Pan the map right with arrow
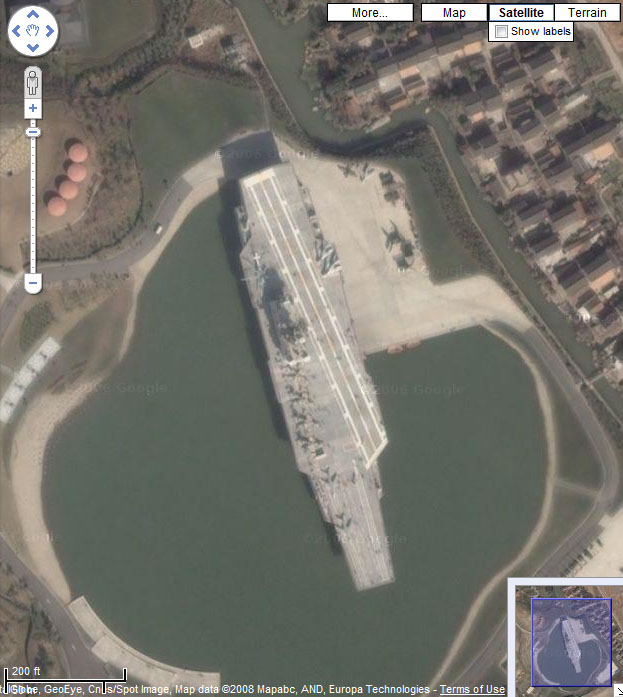 click(x=50, y=32)
